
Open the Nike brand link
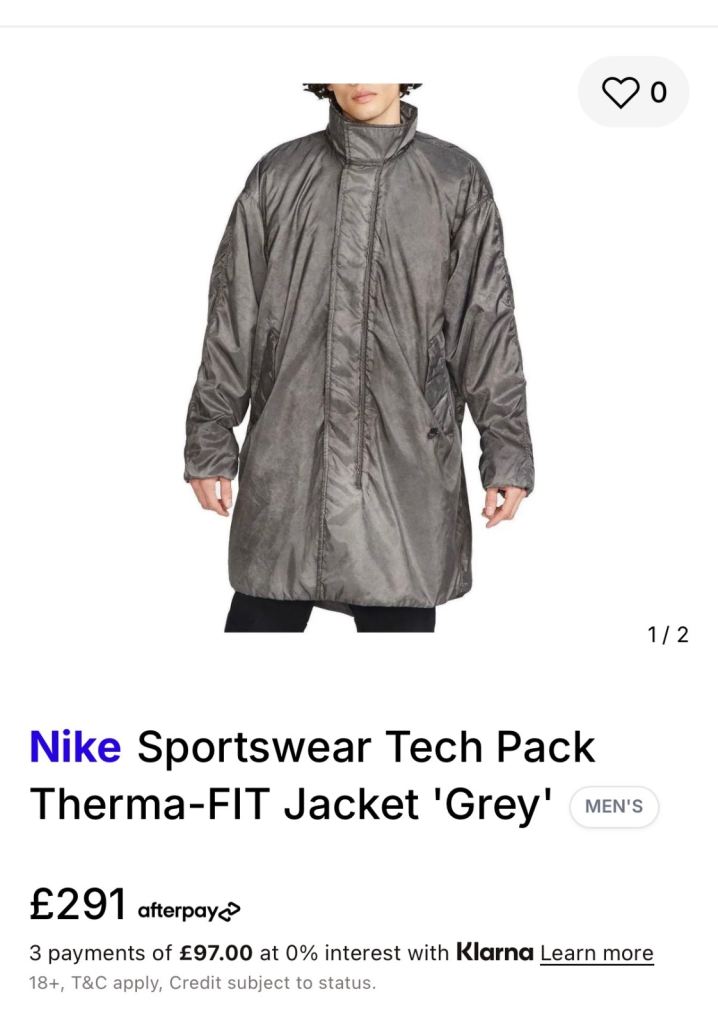75,747
